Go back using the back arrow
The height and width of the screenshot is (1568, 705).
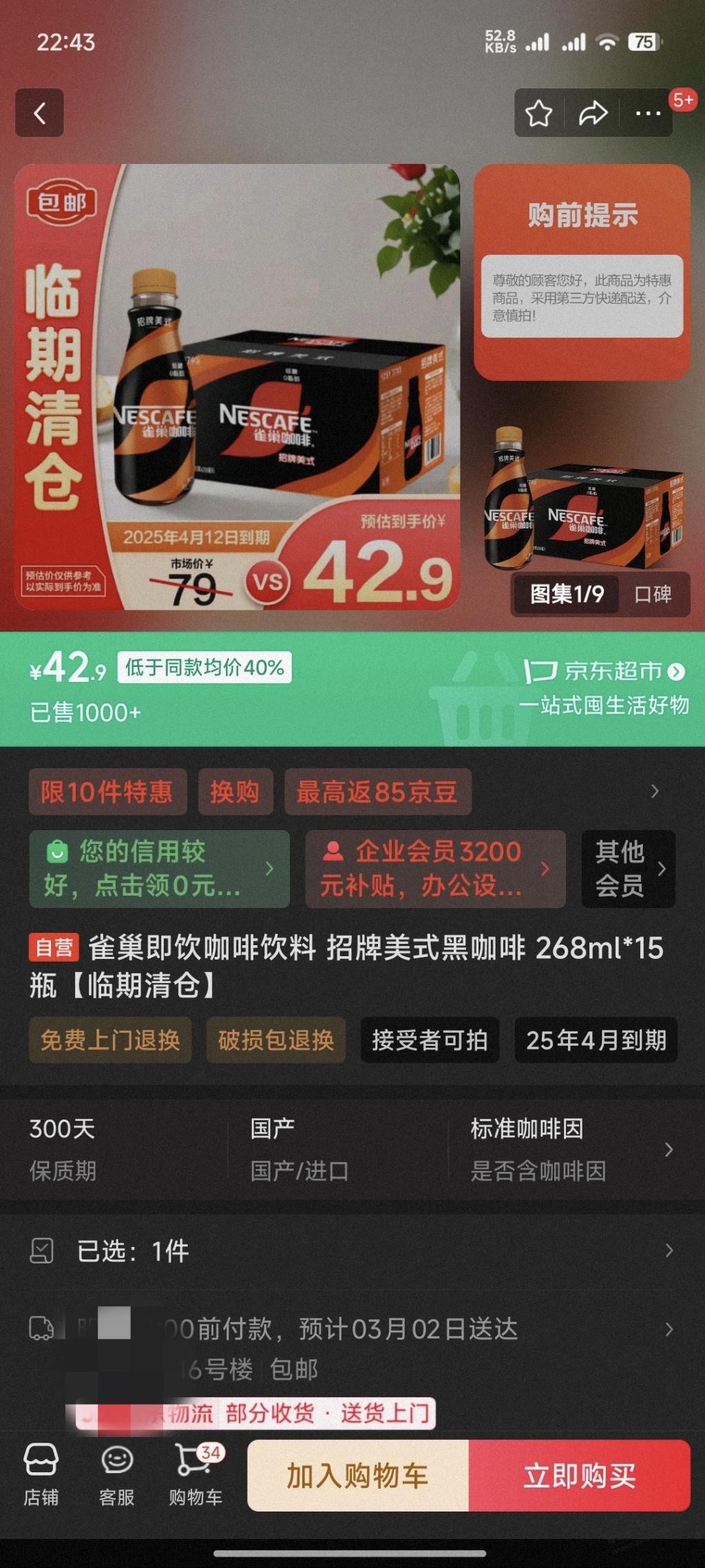coord(40,113)
